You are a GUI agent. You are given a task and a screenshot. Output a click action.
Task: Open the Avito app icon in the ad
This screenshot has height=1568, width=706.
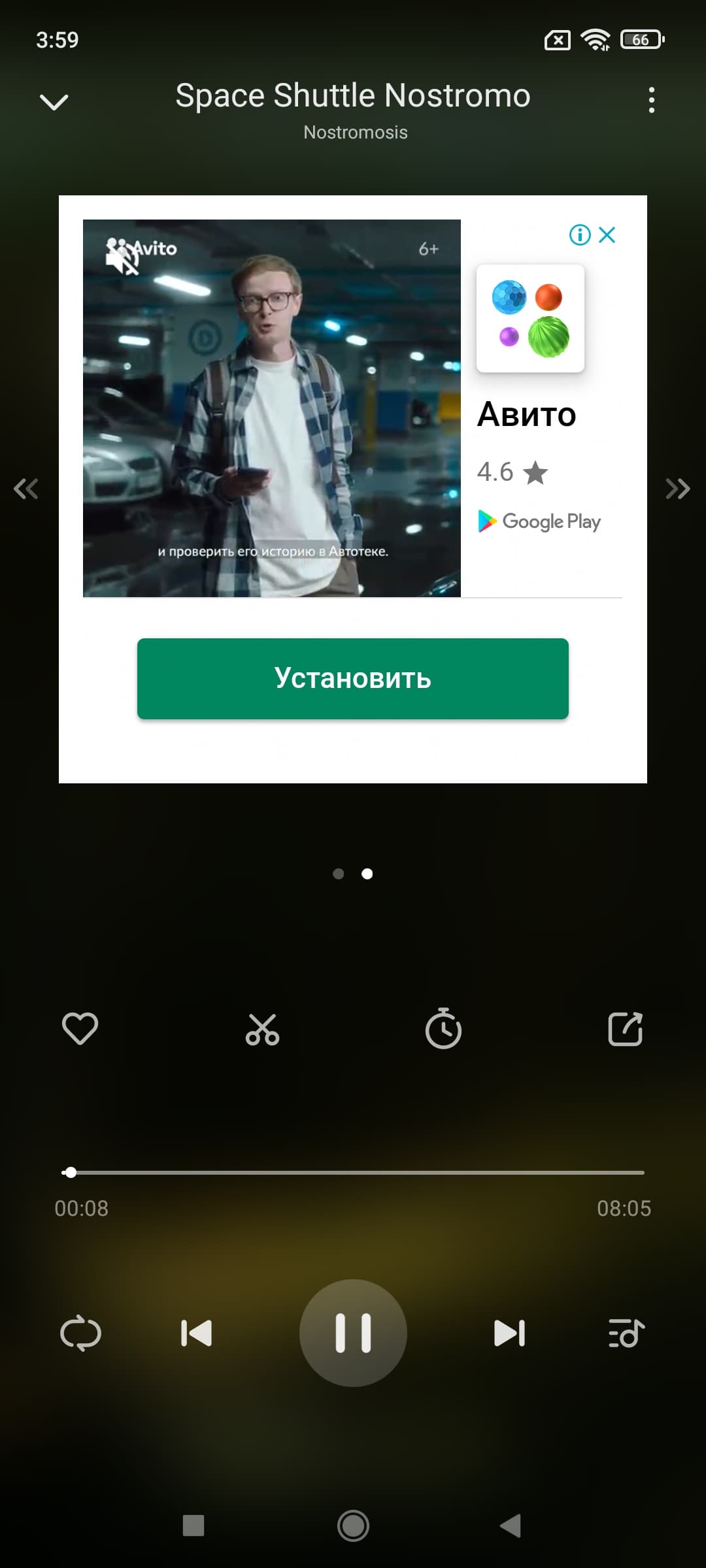(530, 318)
